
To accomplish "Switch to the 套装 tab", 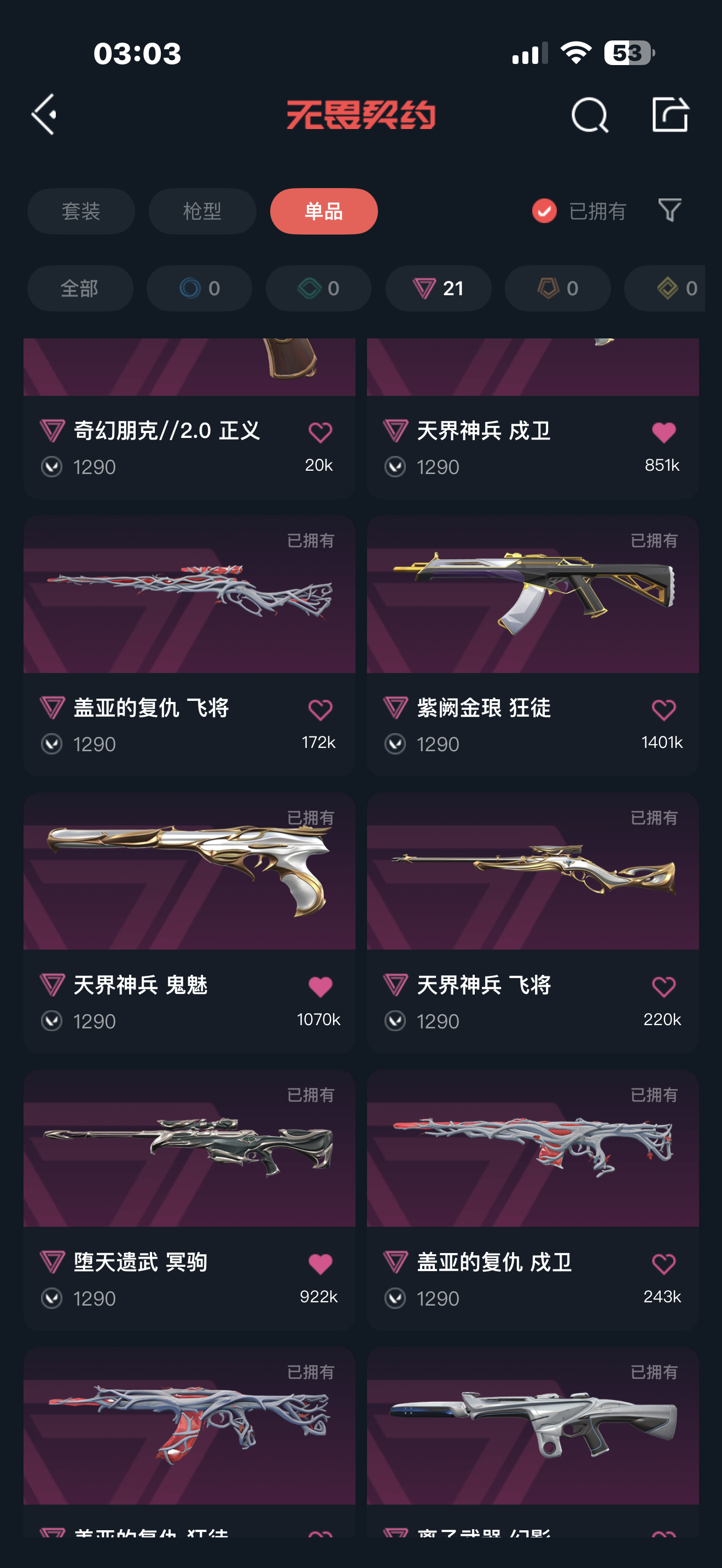I will (x=81, y=211).
